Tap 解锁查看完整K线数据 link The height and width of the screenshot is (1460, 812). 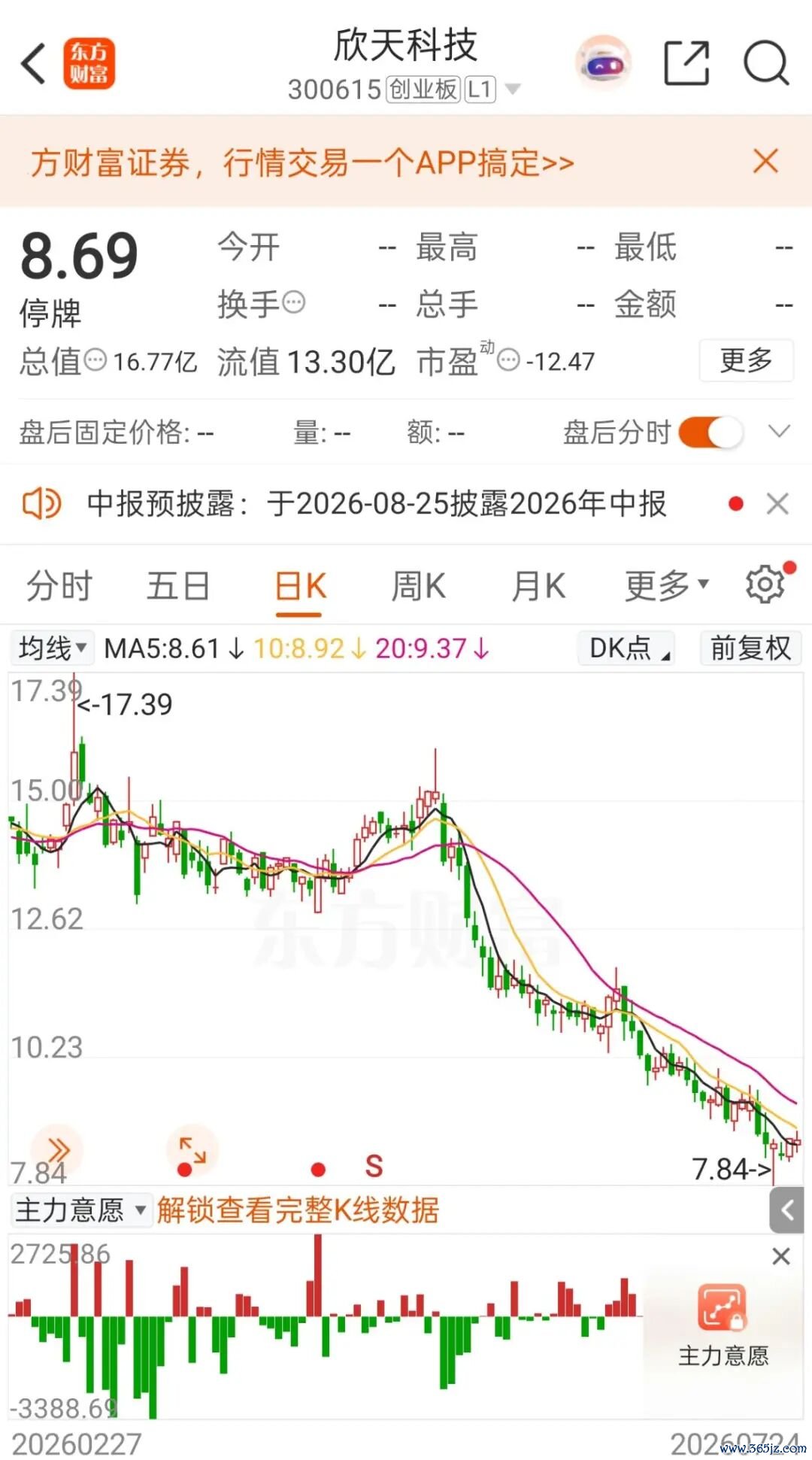pyautogui.click(x=298, y=1210)
